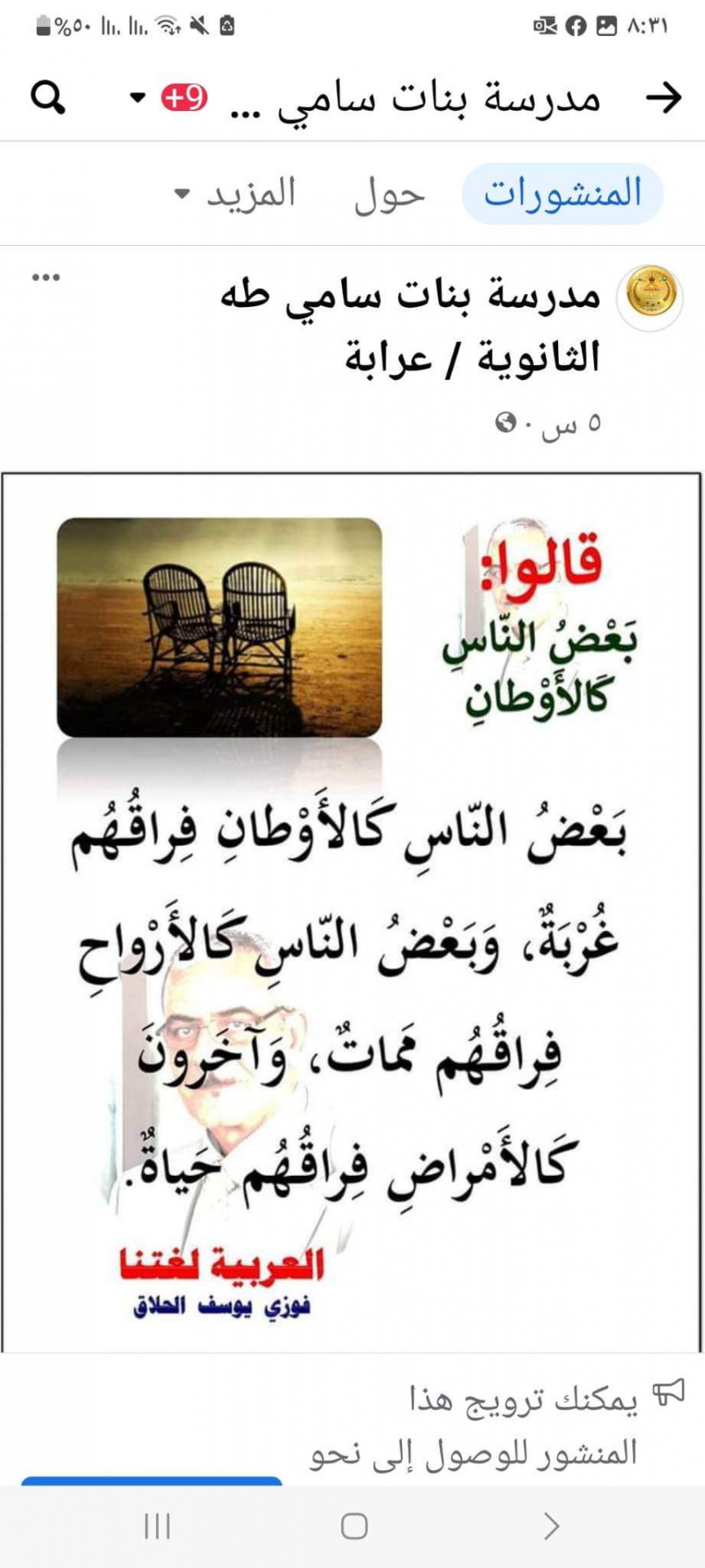Image resolution: width=705 pixels, height=1568 pixels.
Task: Switch to the حول tab
Action: [389, 194]
